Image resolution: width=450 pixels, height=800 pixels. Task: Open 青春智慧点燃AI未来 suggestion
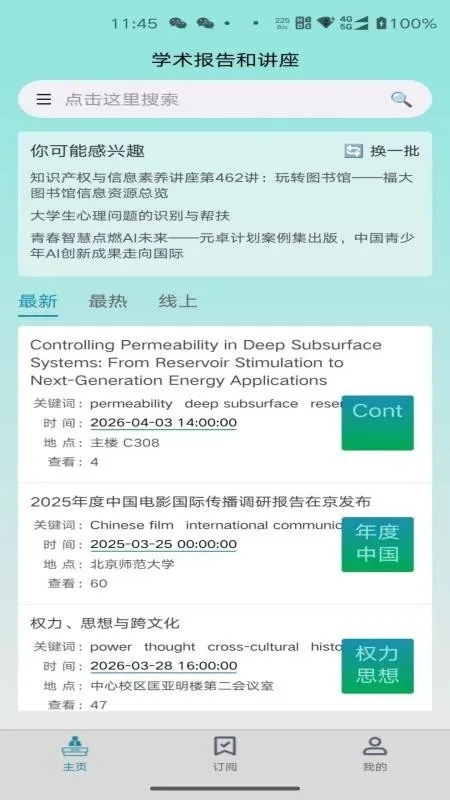(x=222, y=245)
